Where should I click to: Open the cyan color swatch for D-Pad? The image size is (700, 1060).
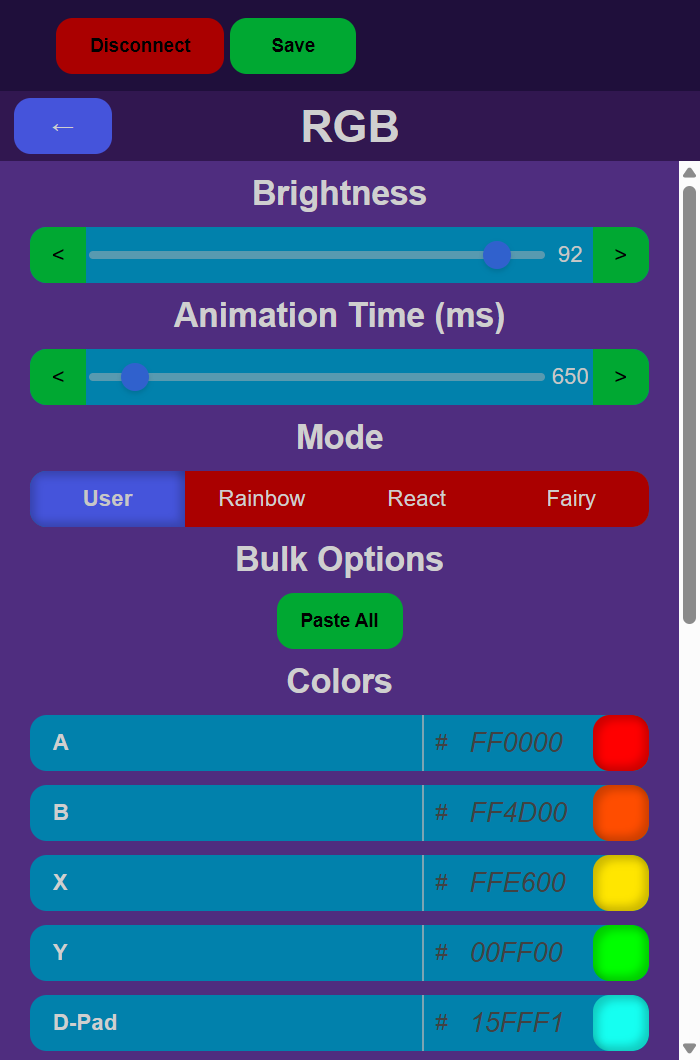point(621,1023)
